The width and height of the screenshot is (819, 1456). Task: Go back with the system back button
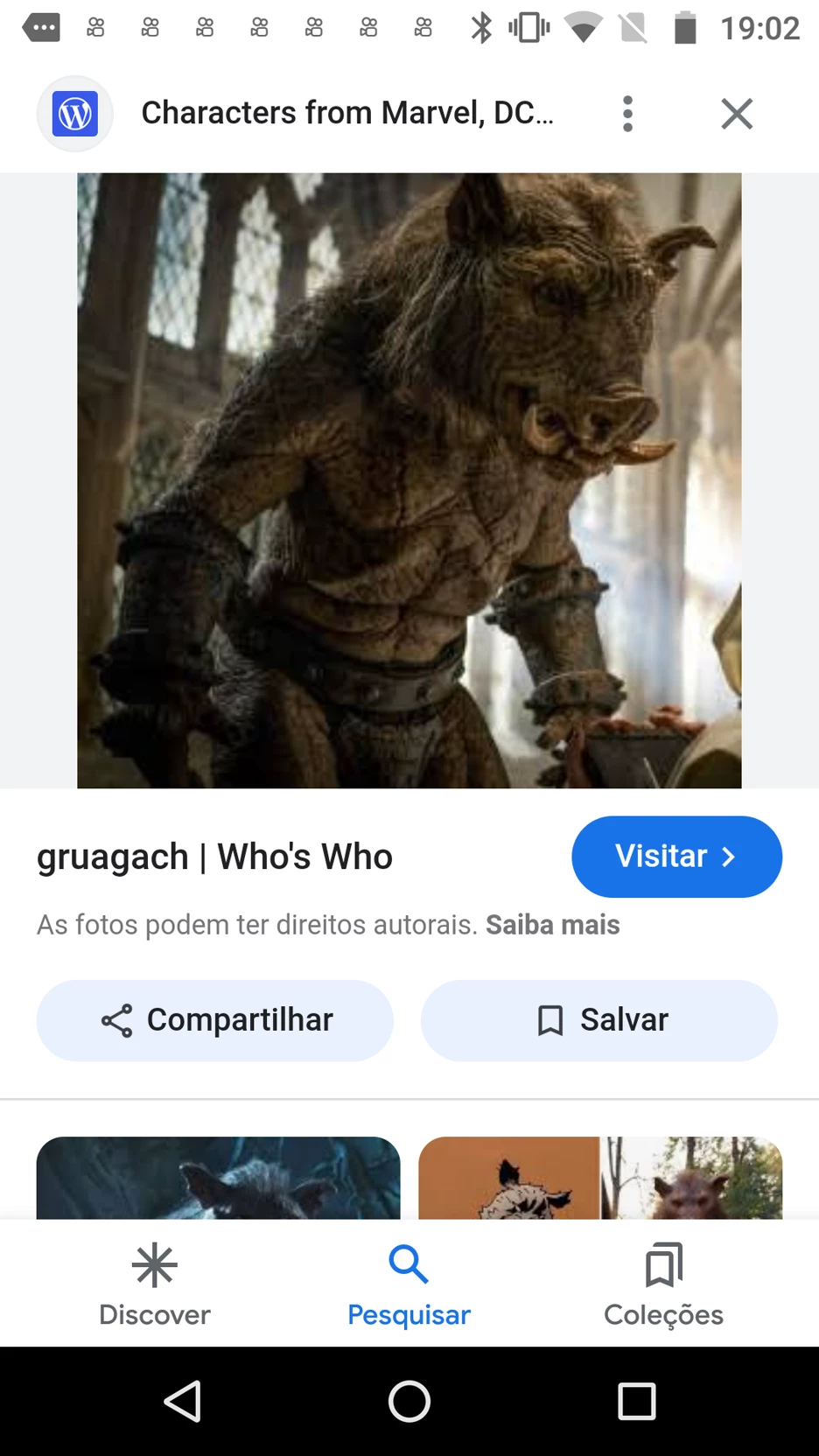(x=183, y=1401)
